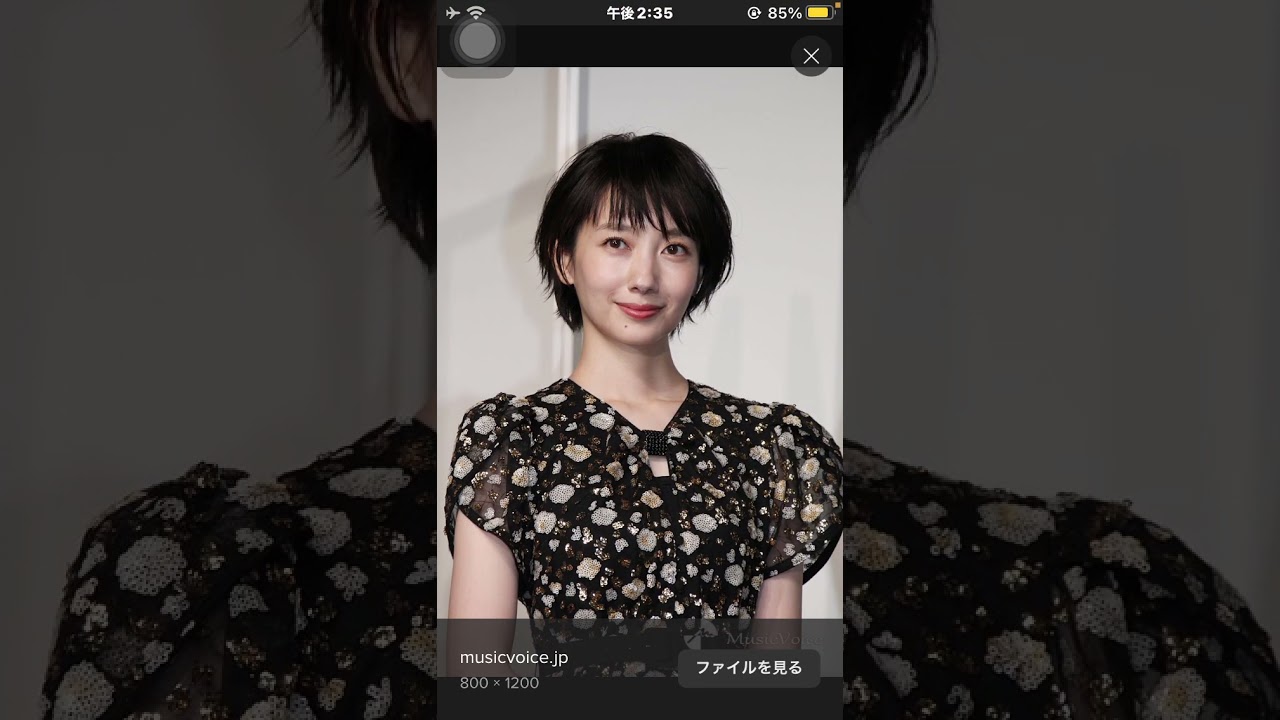Tap the ファイルを見る button
The height and width of the screenshot is (720, 1280).
pyautogui.click(x=749, y=668)
